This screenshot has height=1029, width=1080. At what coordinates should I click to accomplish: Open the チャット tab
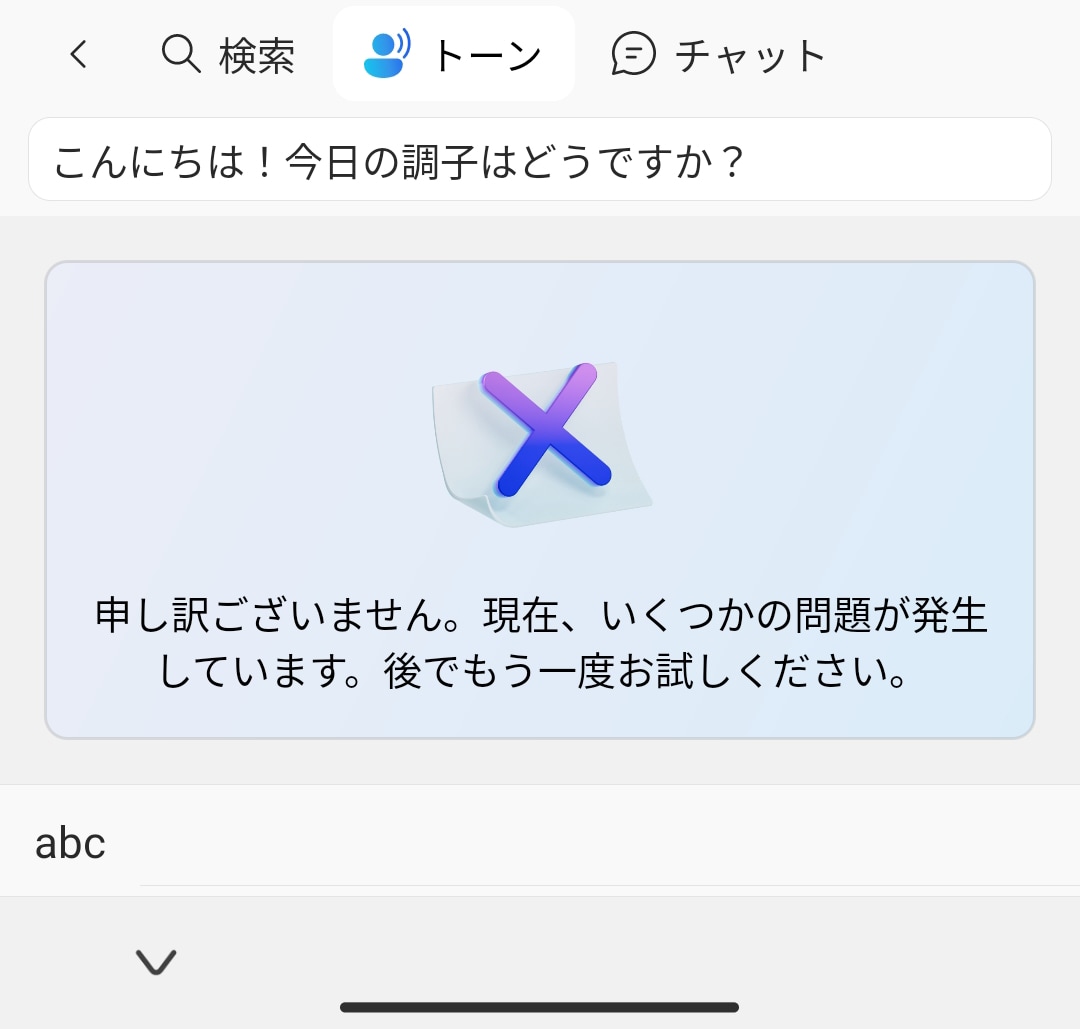[718, 55]
